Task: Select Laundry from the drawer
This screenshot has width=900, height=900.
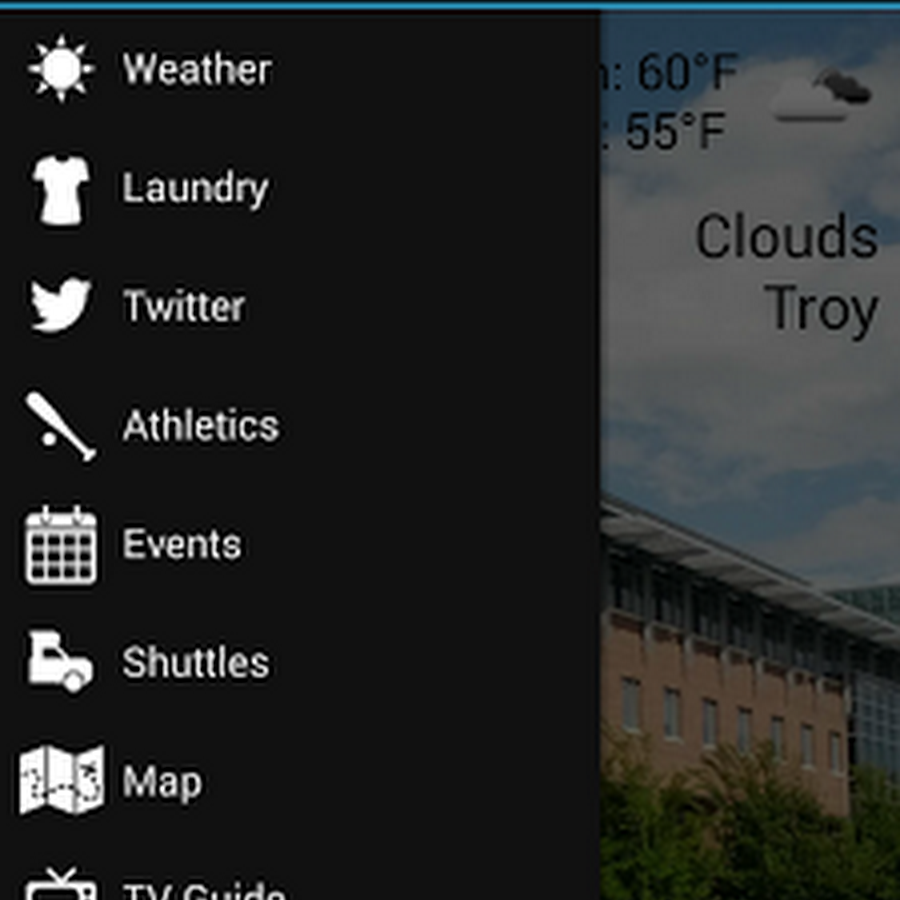Action: point(194,188)
